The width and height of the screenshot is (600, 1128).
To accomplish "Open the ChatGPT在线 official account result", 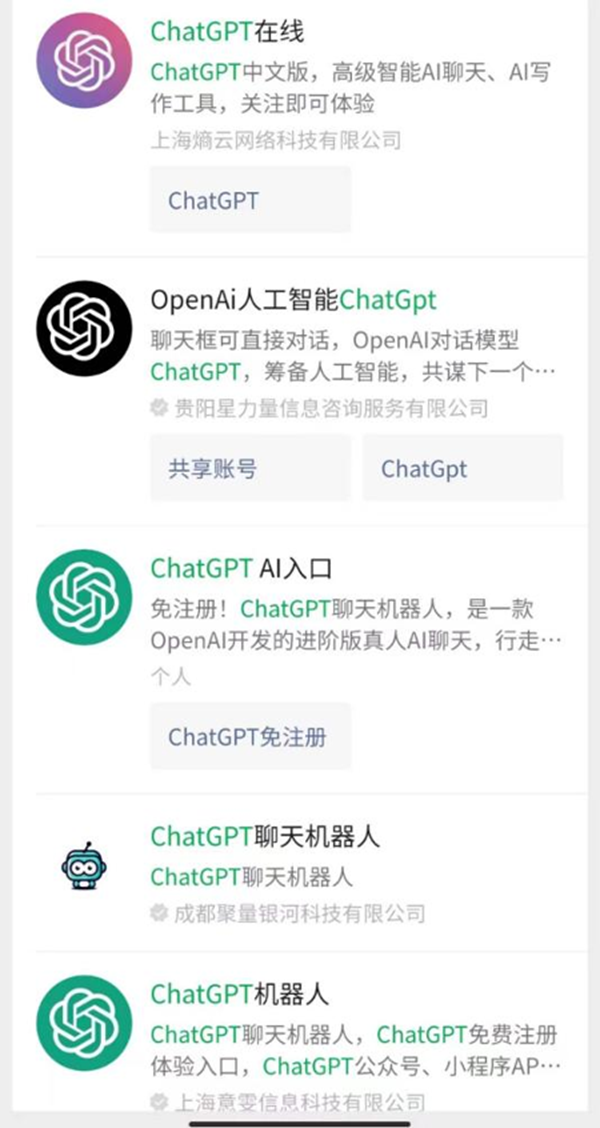I will [227, 31].
